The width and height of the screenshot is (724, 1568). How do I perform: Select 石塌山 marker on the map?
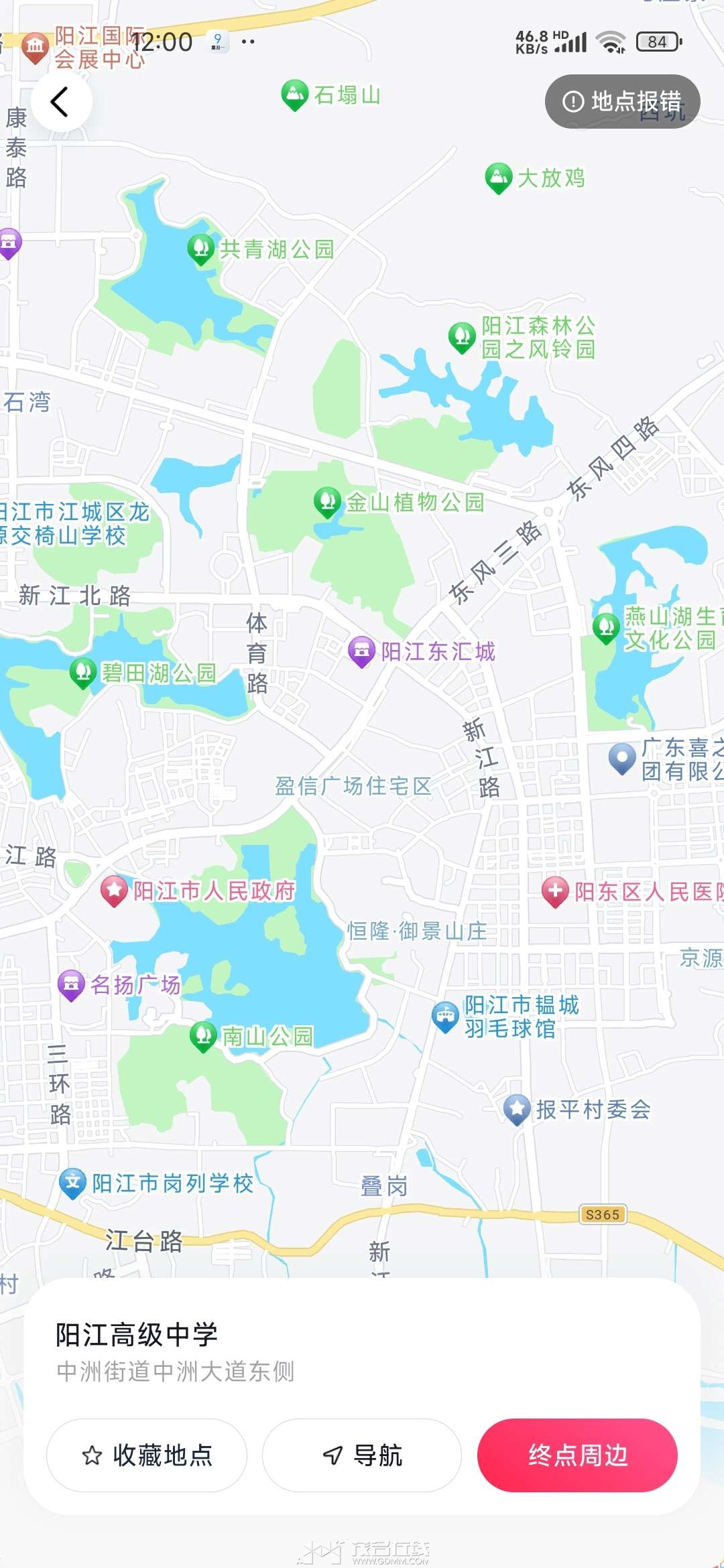[294, 94]
